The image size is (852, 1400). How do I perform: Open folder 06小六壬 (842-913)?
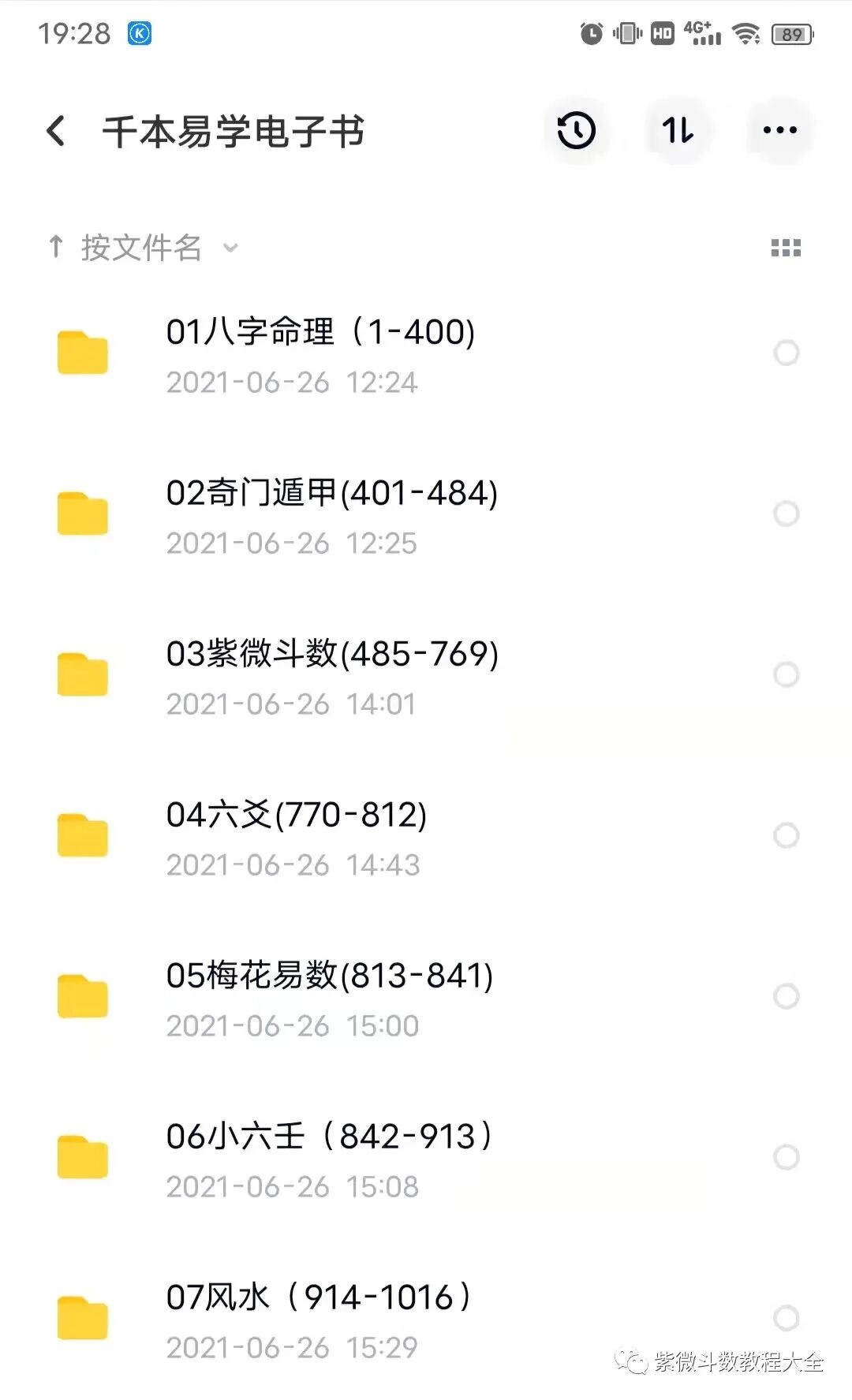pos(329,1158)
